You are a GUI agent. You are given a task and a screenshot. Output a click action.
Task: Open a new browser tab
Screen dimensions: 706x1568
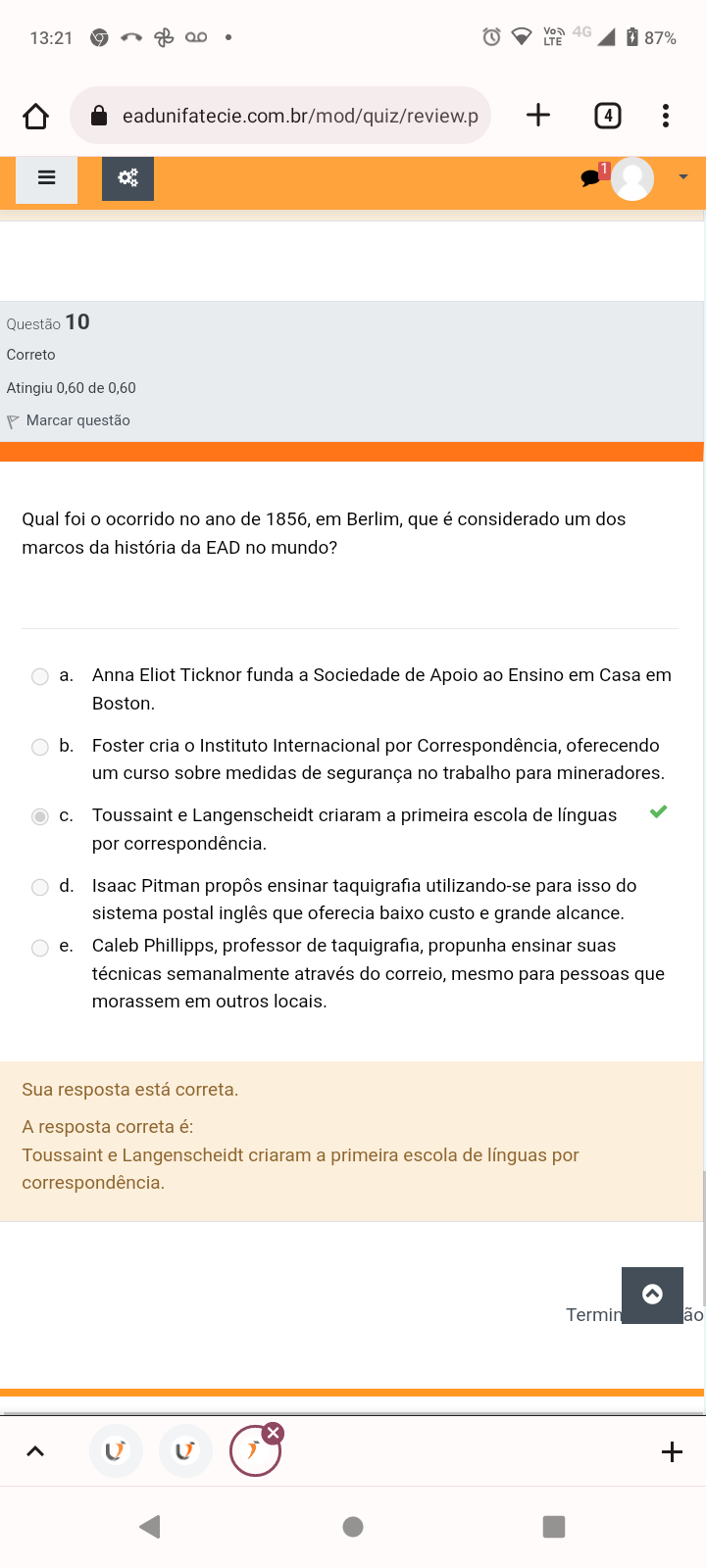pyautogui.click(x=538, y=116)
